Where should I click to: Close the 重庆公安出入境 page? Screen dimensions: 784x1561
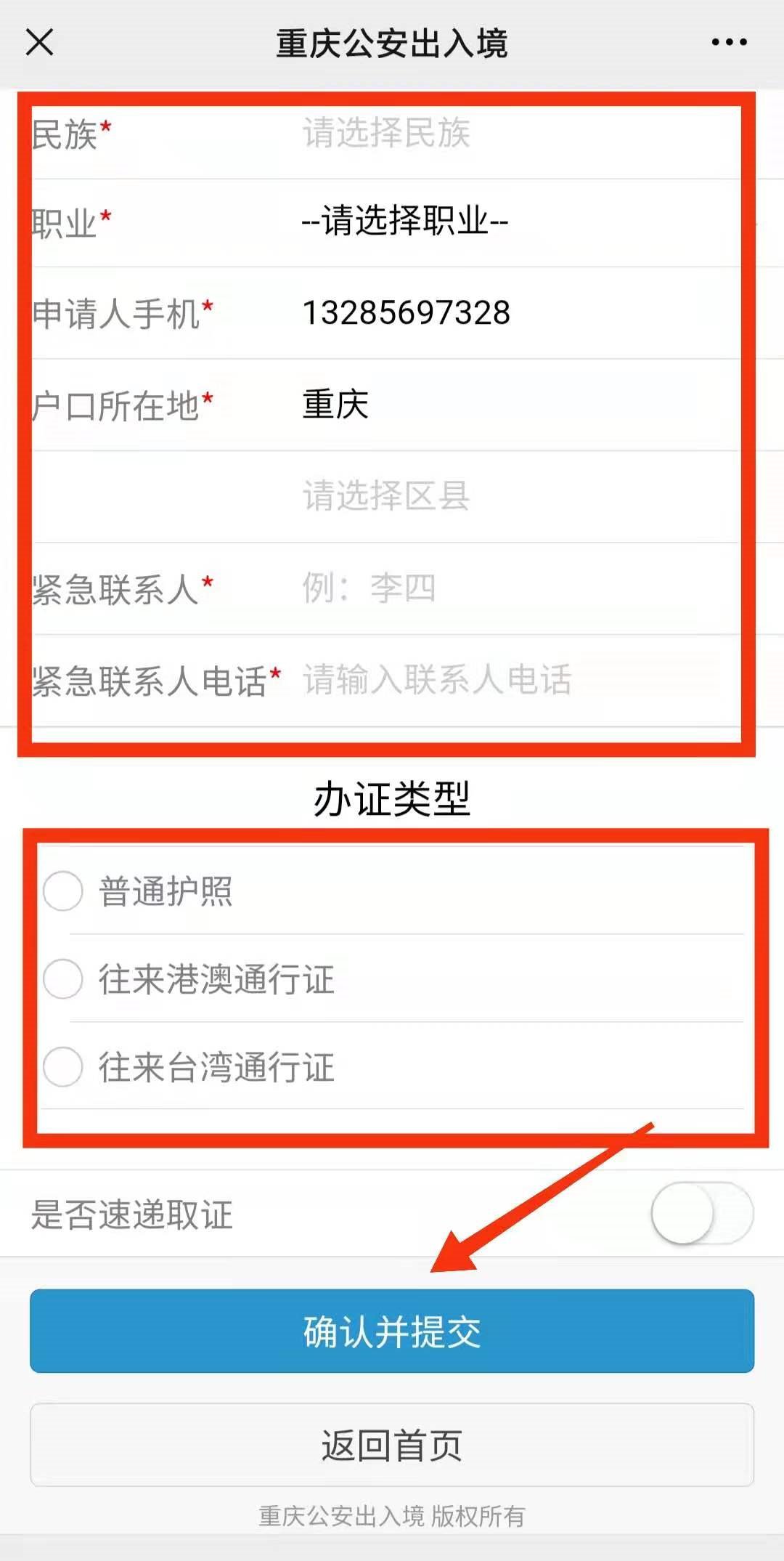(39, 42)
